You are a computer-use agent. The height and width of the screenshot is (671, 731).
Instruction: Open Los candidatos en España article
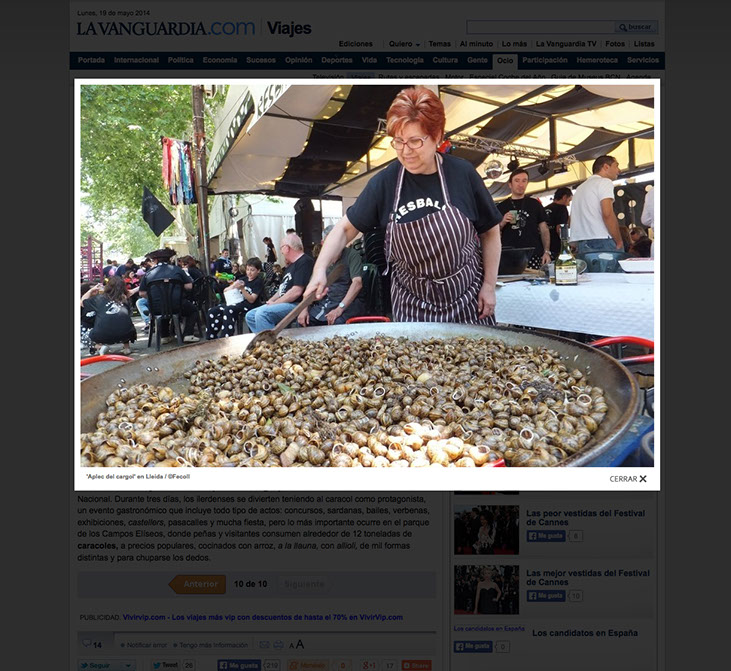pos(584,633)
